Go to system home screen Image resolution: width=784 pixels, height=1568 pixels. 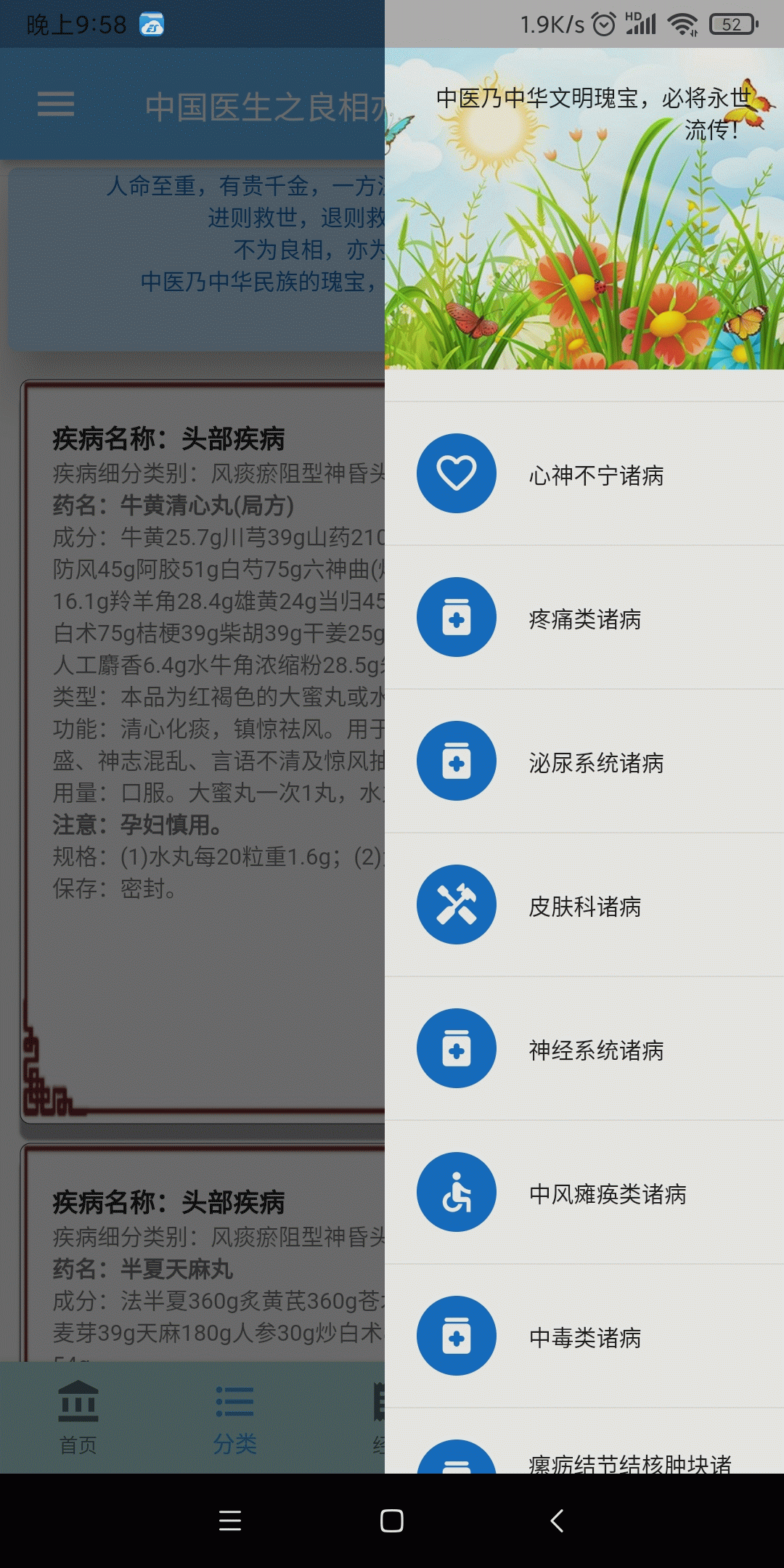point(392,1520)
